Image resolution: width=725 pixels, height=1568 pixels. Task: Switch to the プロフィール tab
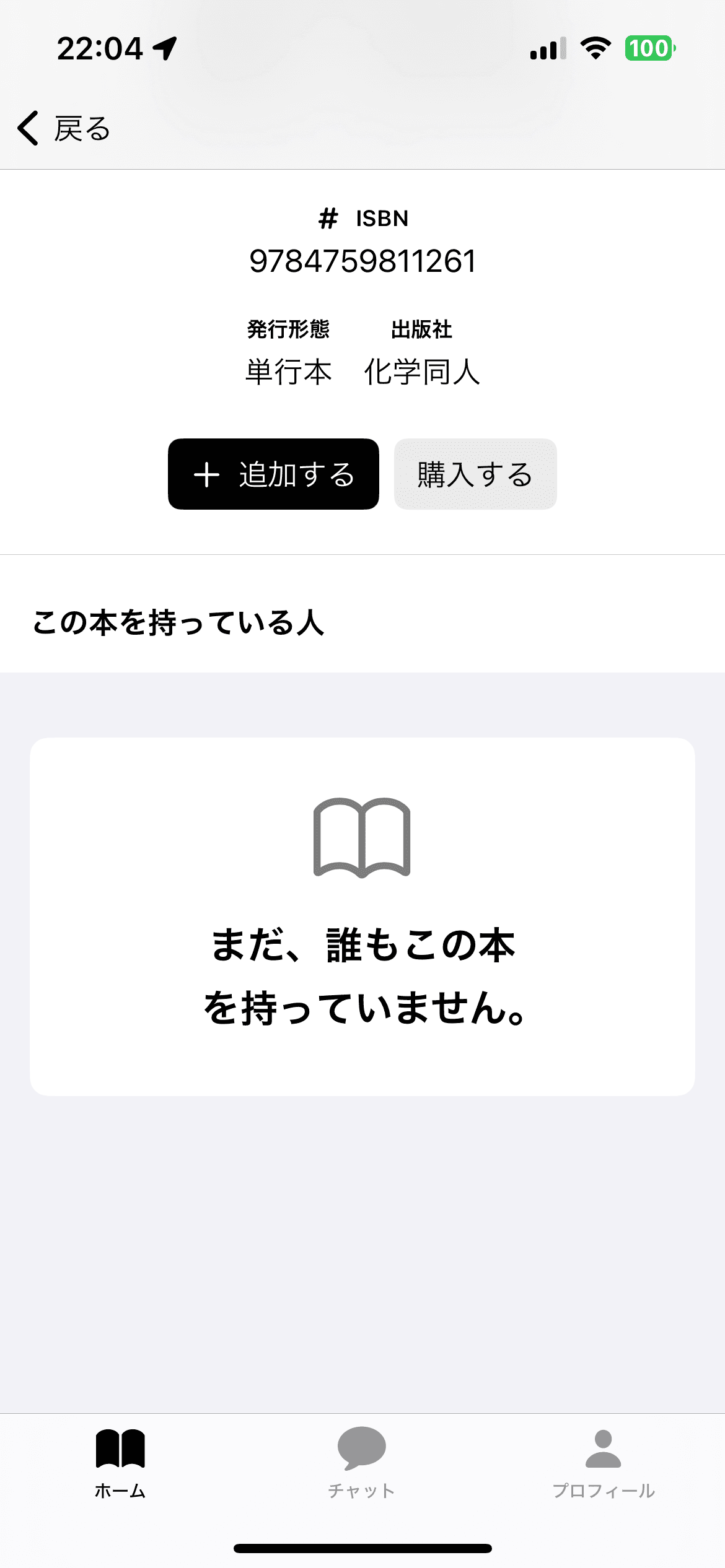[604, 1464]
